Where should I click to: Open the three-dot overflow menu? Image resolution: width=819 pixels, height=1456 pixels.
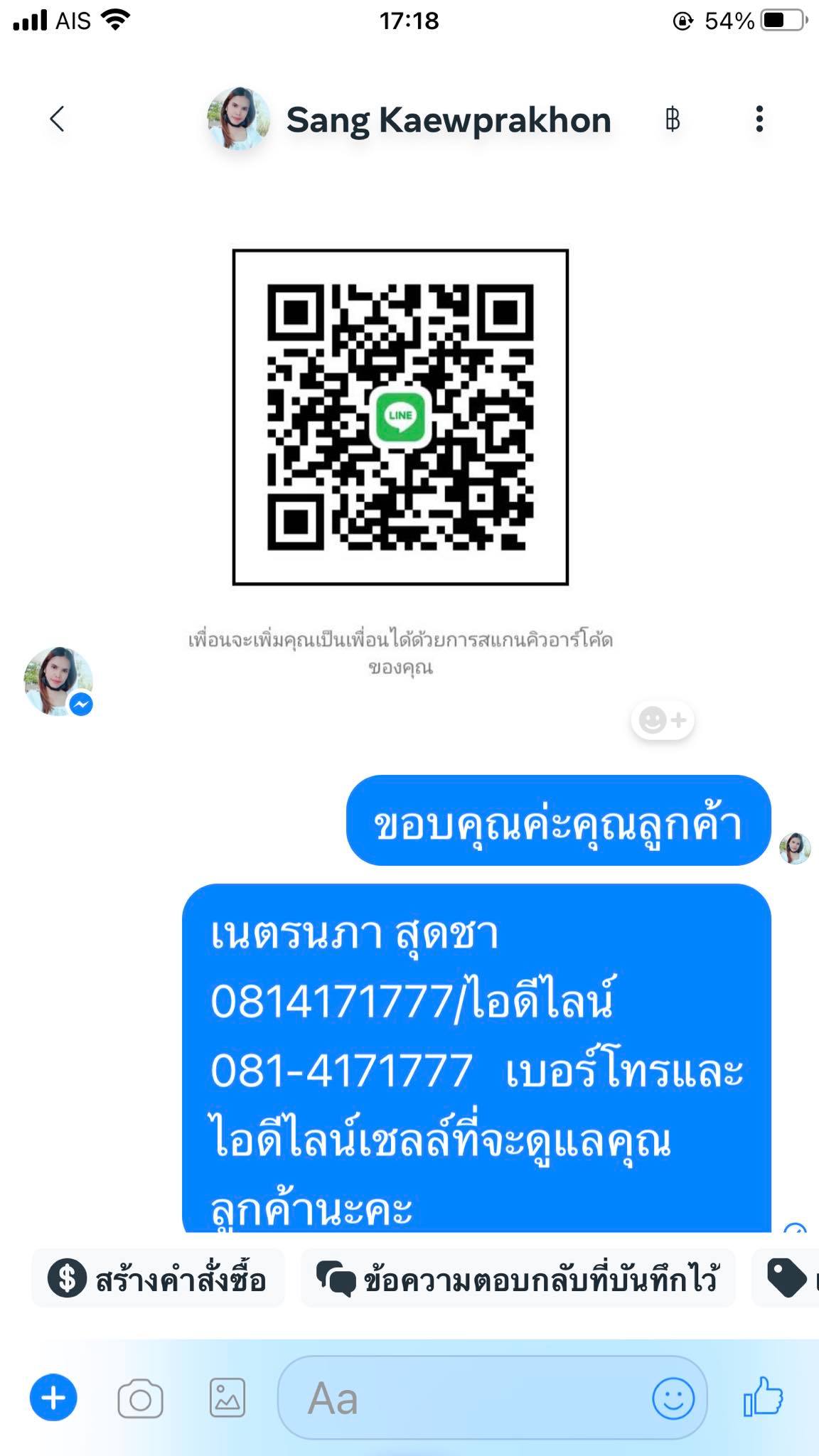(x=759, y=119)
